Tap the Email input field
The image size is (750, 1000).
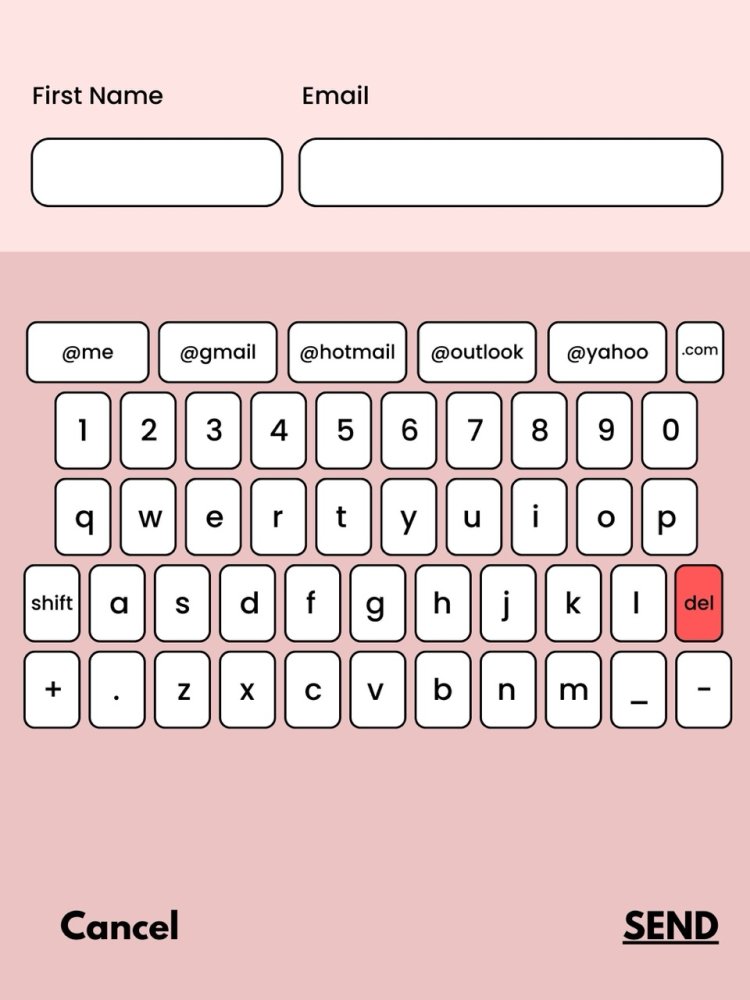pos(510,172)
